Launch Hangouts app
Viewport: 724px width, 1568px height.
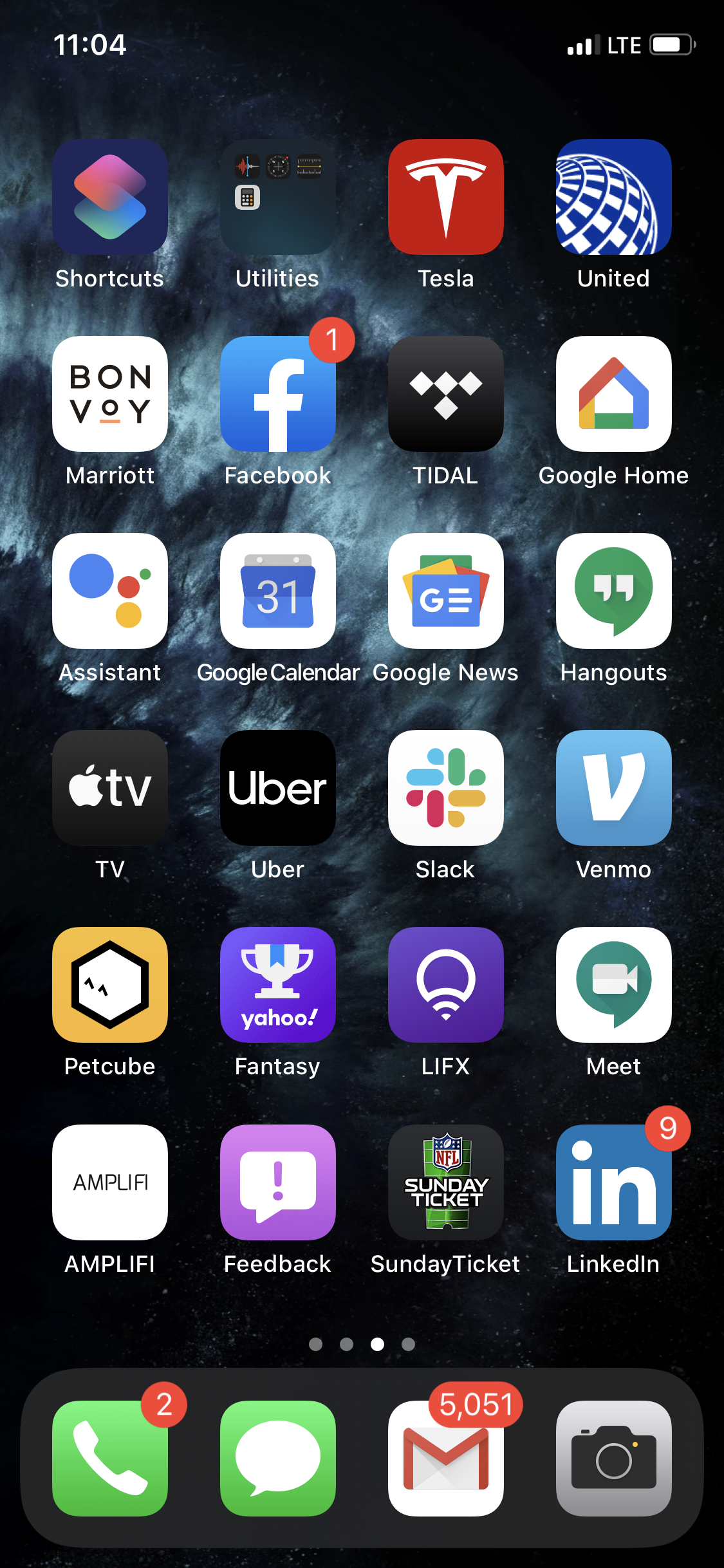pos(614,591)
